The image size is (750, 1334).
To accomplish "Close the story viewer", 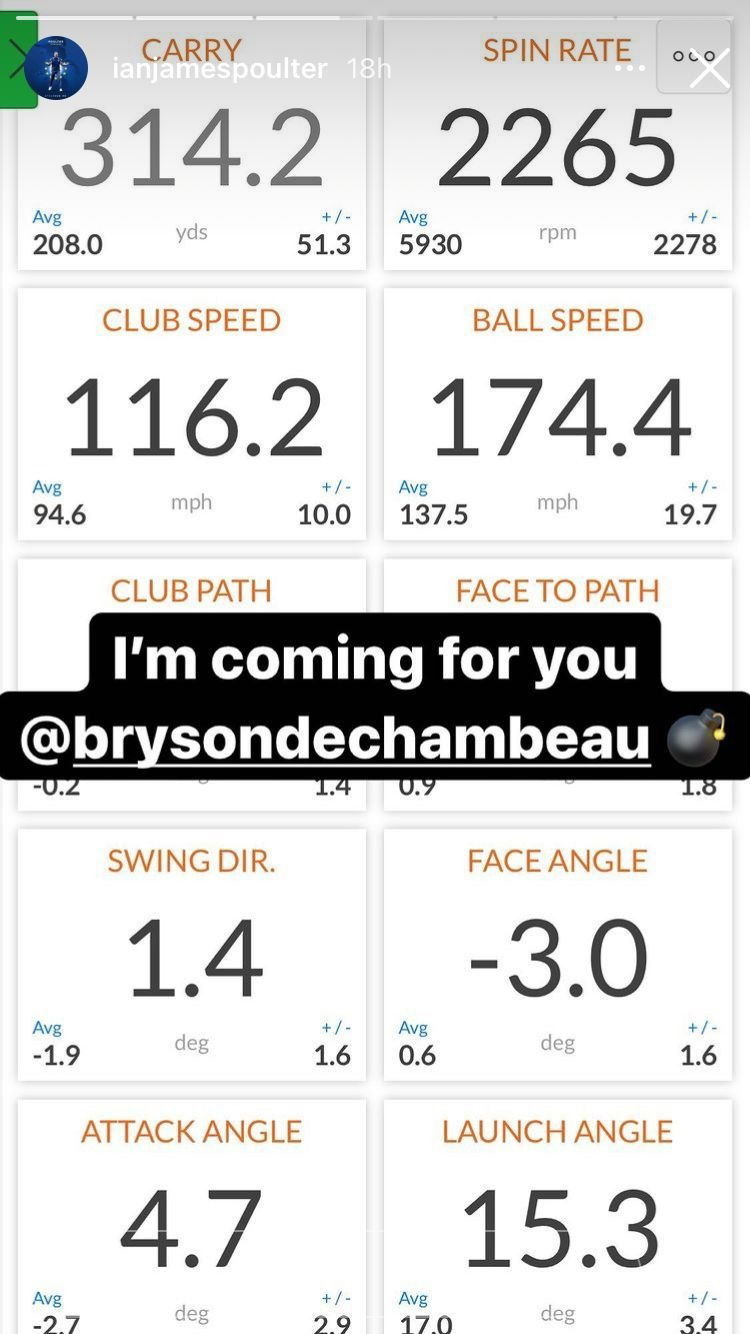I will tap(710, 69).
